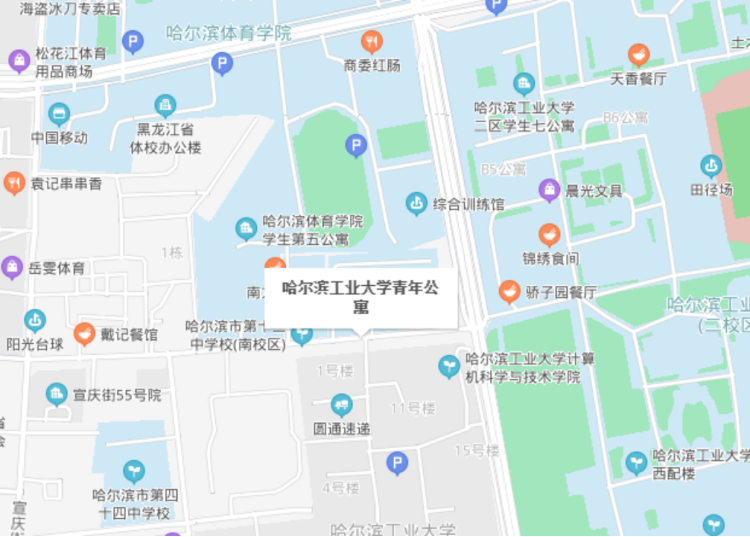The height and width of the screenshot is (537, 750).
Task: Open the 松花江体育用品商场 shop marker
Action: coord(19,61)
